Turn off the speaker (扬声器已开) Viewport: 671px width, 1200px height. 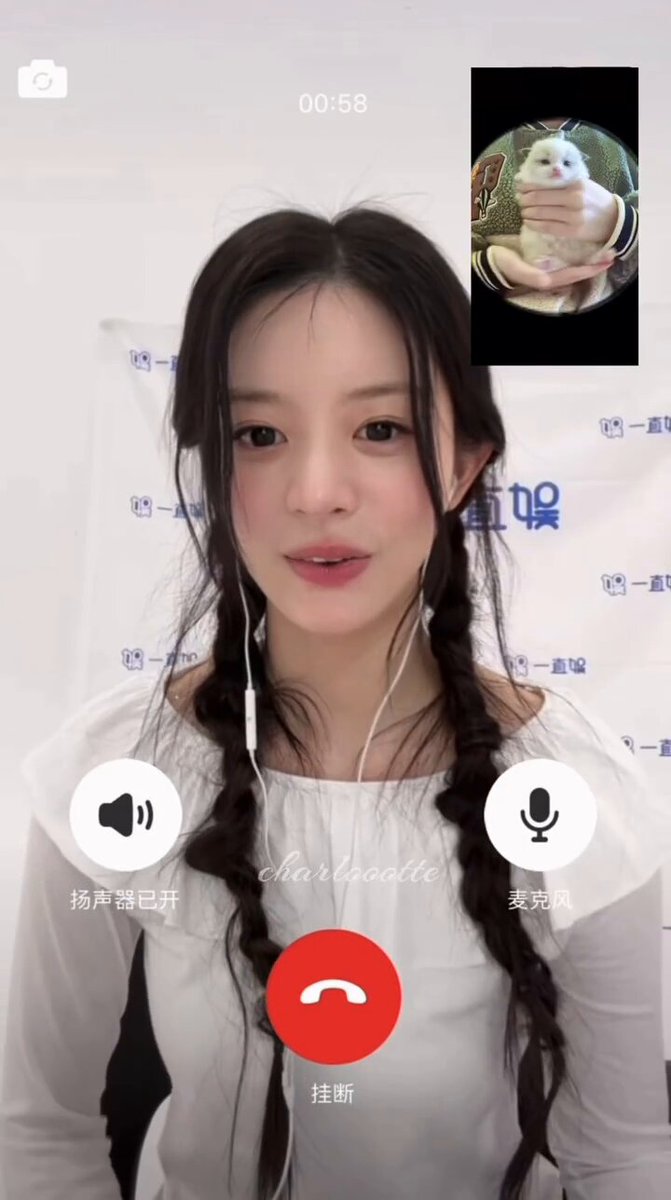(x=125, y=815)
